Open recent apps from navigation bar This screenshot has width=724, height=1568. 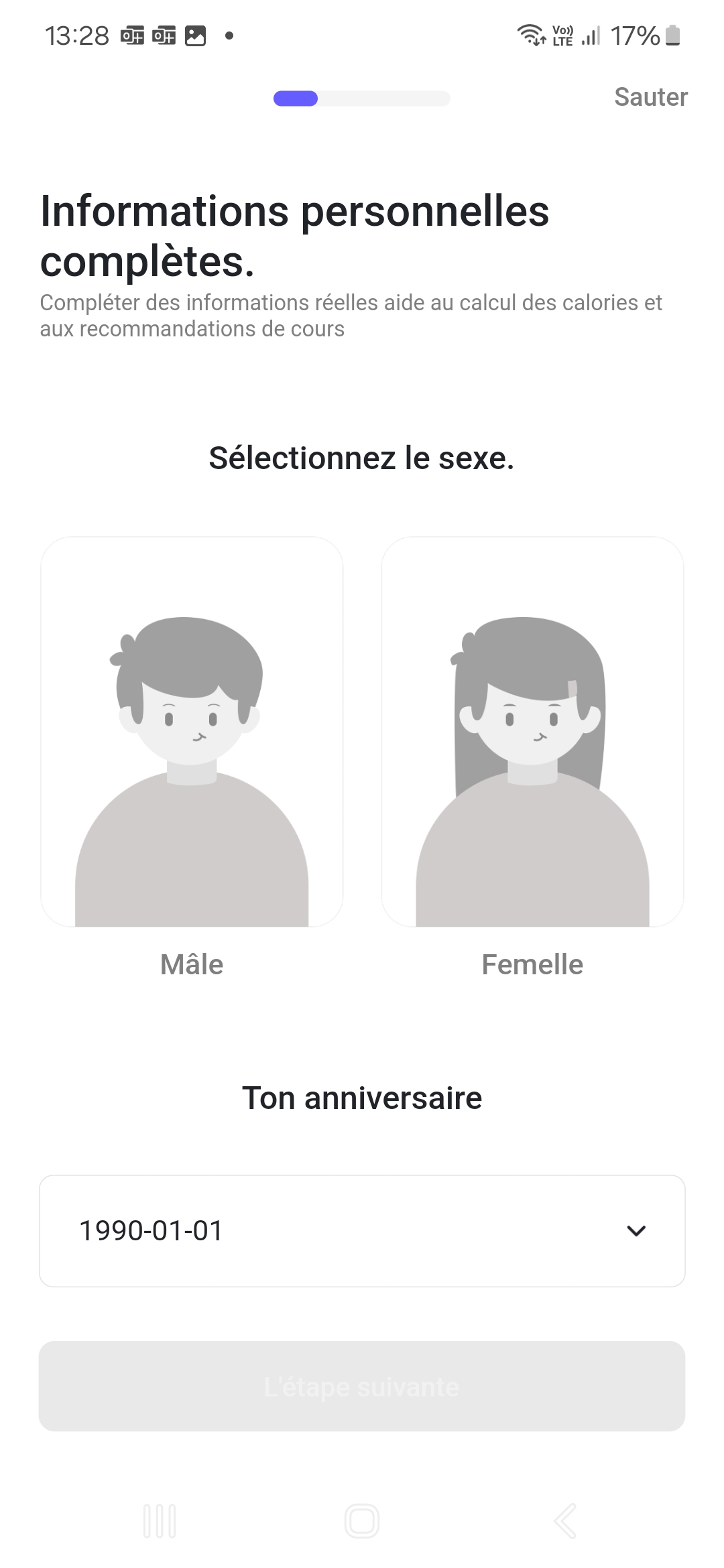coord(160,1520)
